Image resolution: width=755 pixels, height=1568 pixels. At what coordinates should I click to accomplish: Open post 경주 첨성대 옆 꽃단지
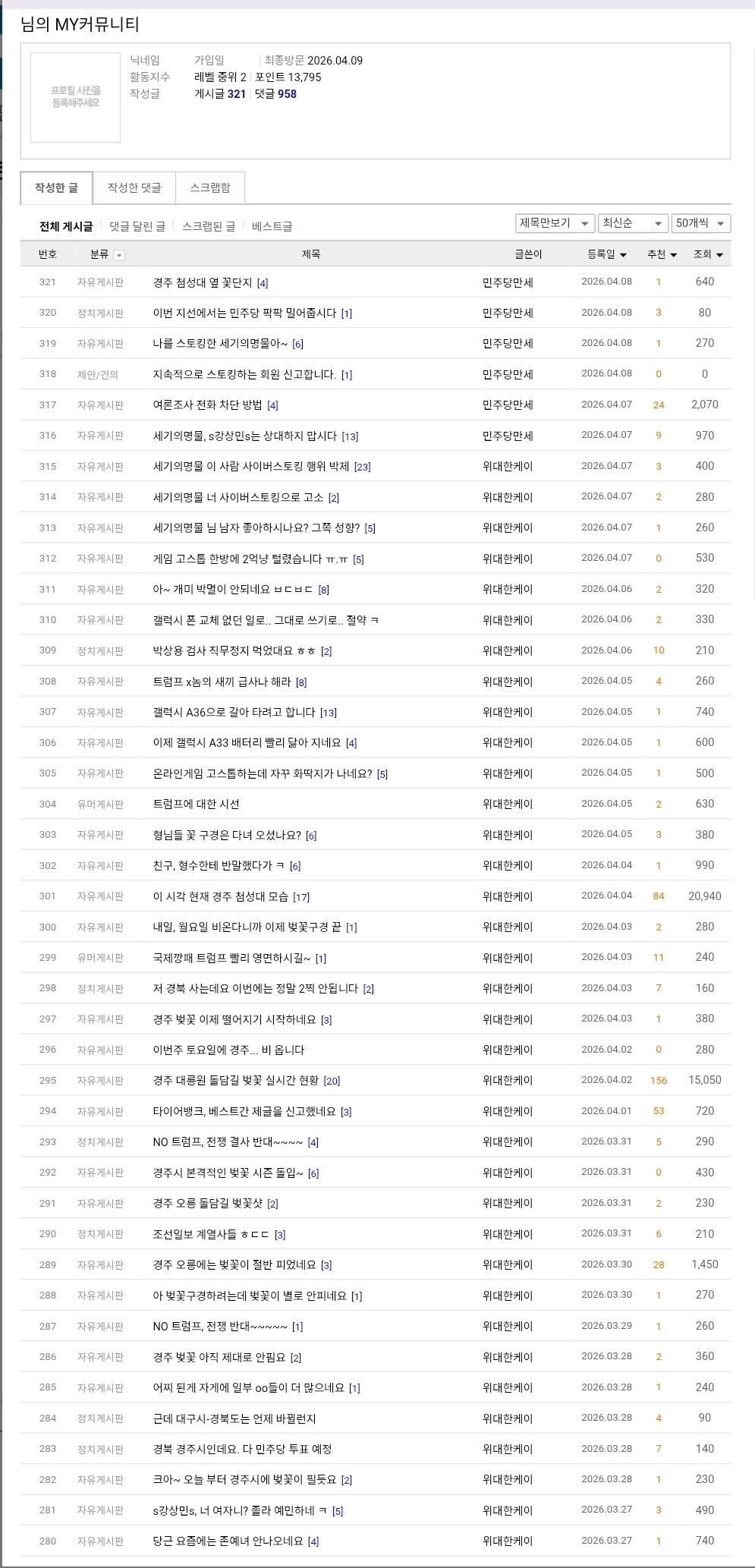click(x=202, y=282)
